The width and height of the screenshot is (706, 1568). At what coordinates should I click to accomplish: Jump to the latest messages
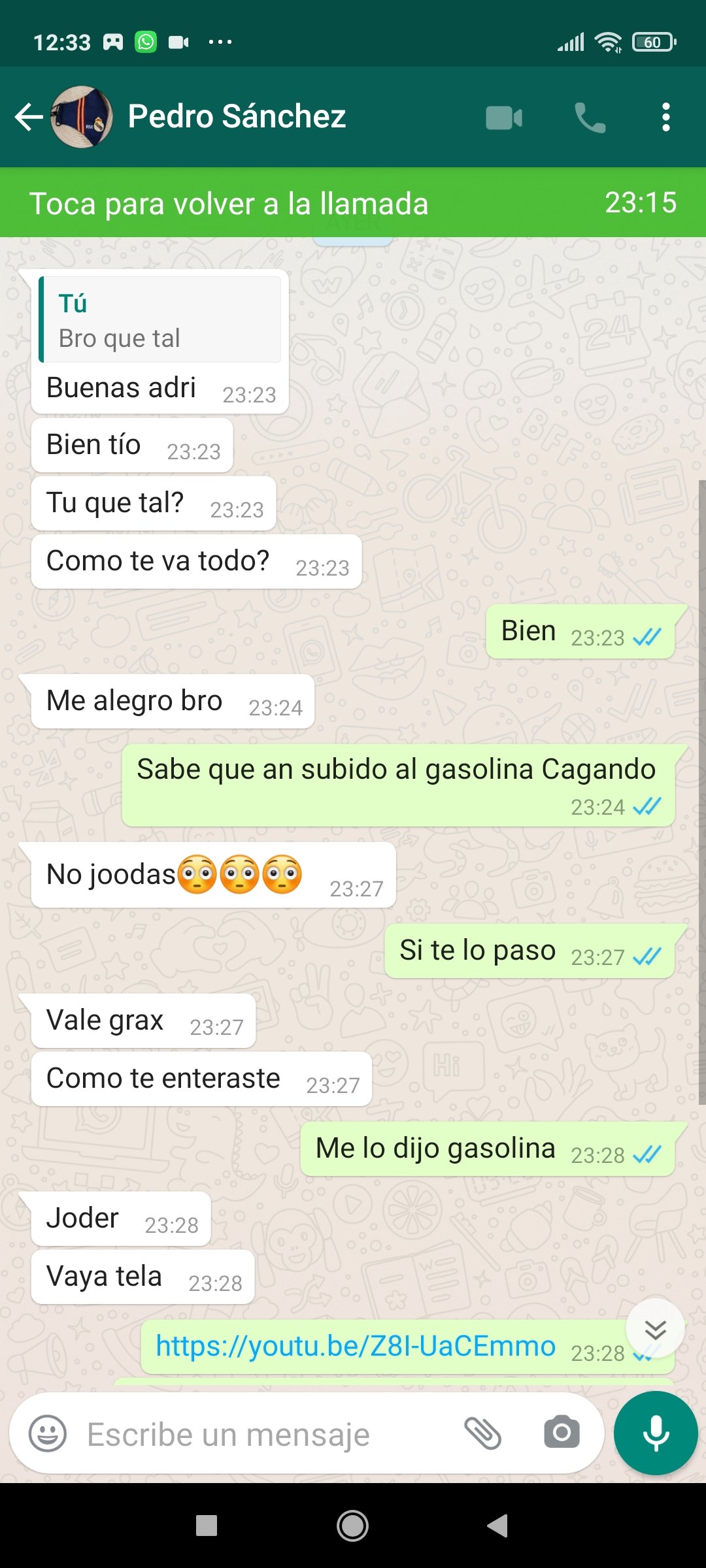pyautogui.click(x=655, y=1329)
